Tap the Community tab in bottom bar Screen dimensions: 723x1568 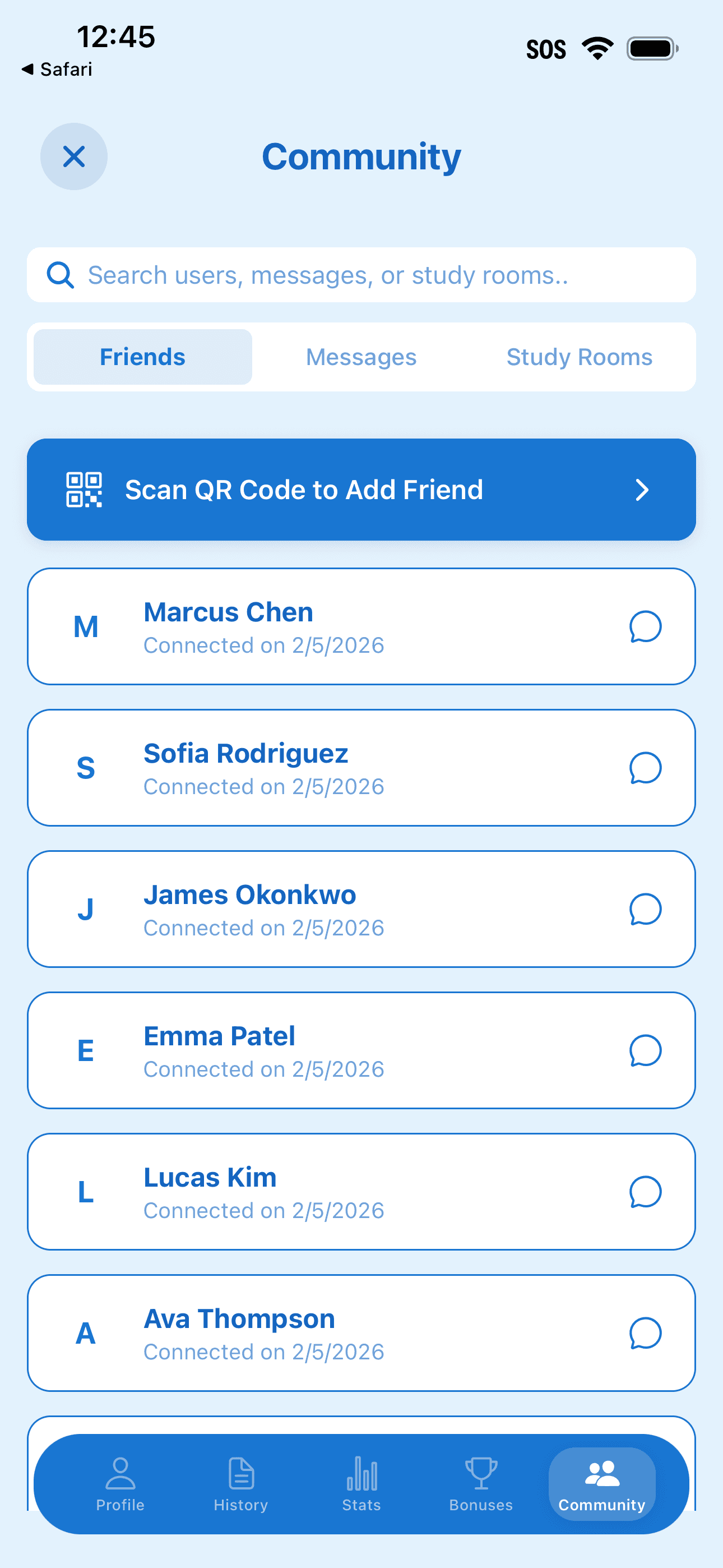coord(601,1484)
